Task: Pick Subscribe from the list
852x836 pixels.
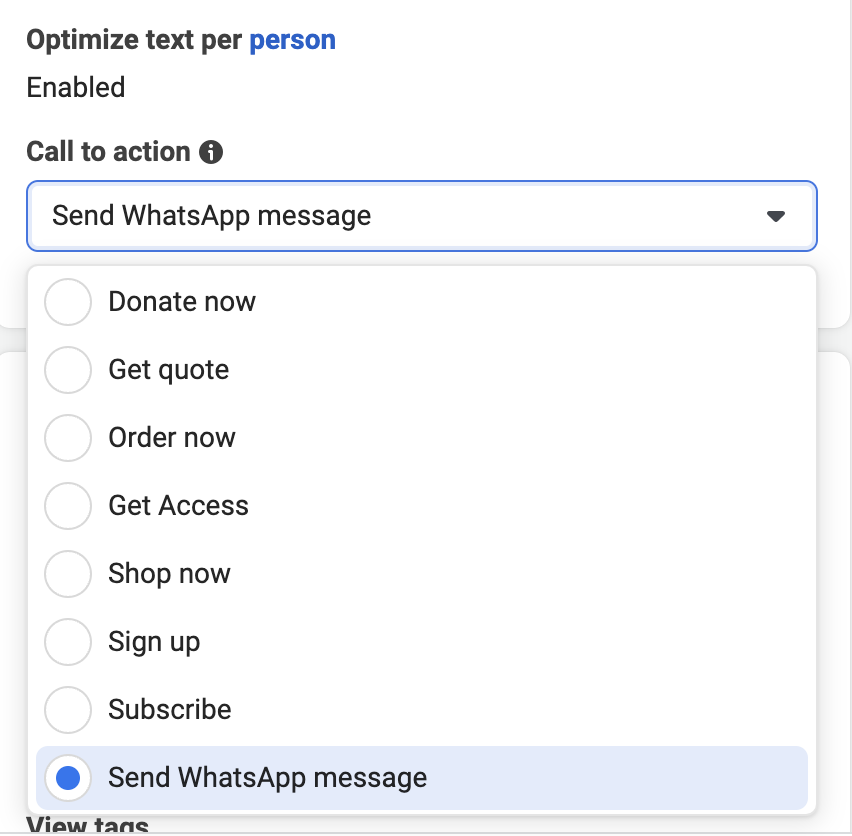Action: pyautogui.click(x=68, y=710)
